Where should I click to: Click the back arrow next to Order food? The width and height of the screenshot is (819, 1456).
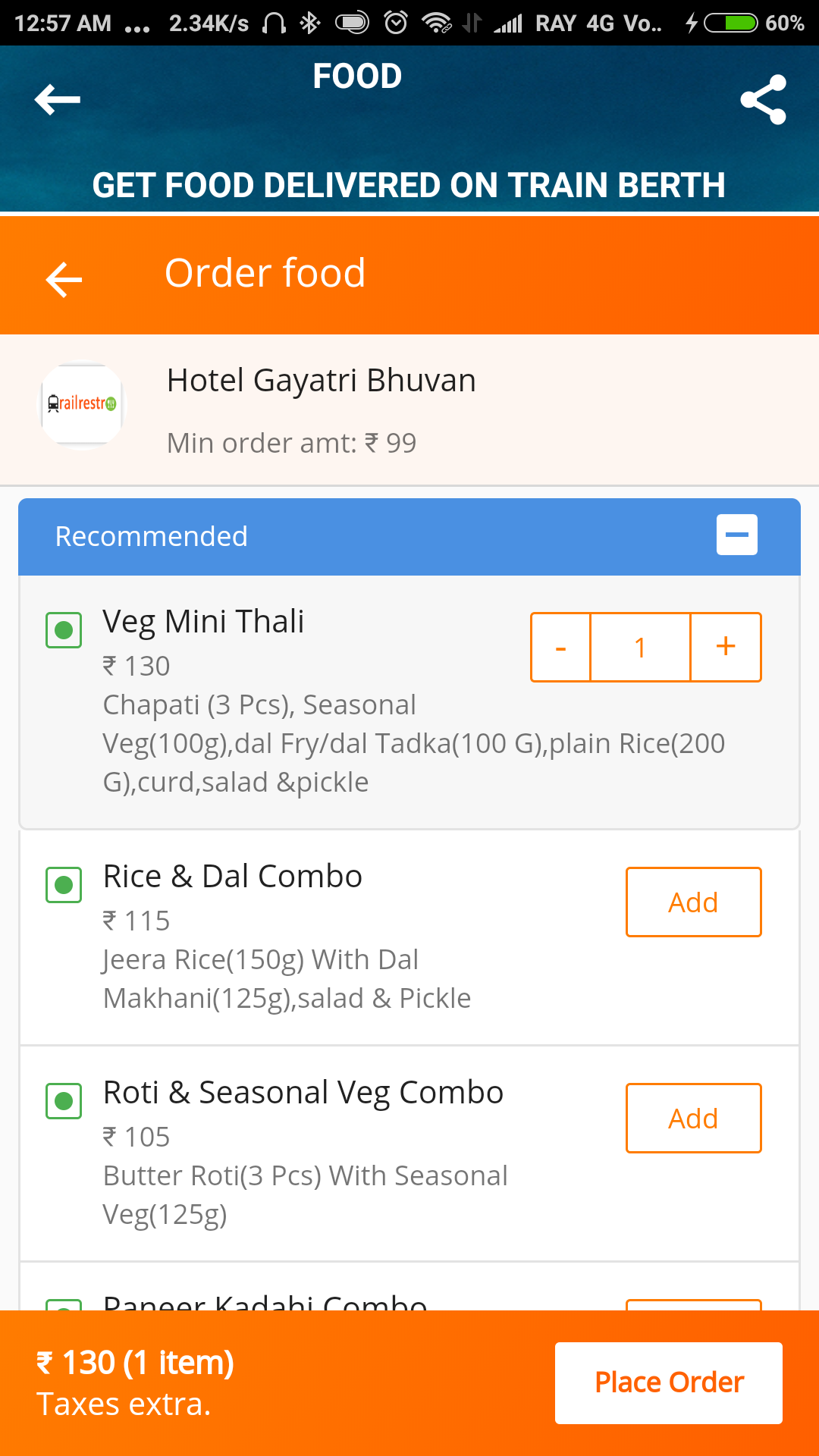(x=64, y=280)
